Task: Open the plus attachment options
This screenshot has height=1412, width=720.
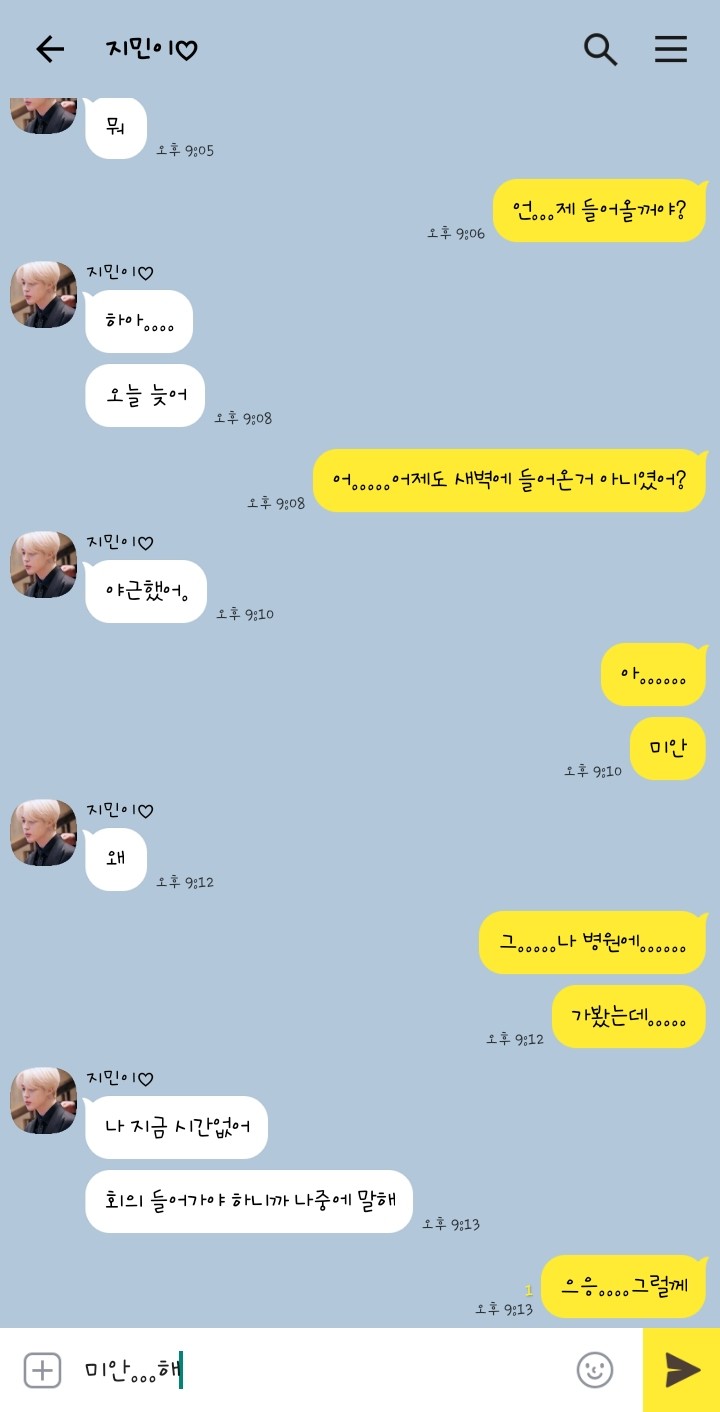Action: click(x=42, y=1370)
